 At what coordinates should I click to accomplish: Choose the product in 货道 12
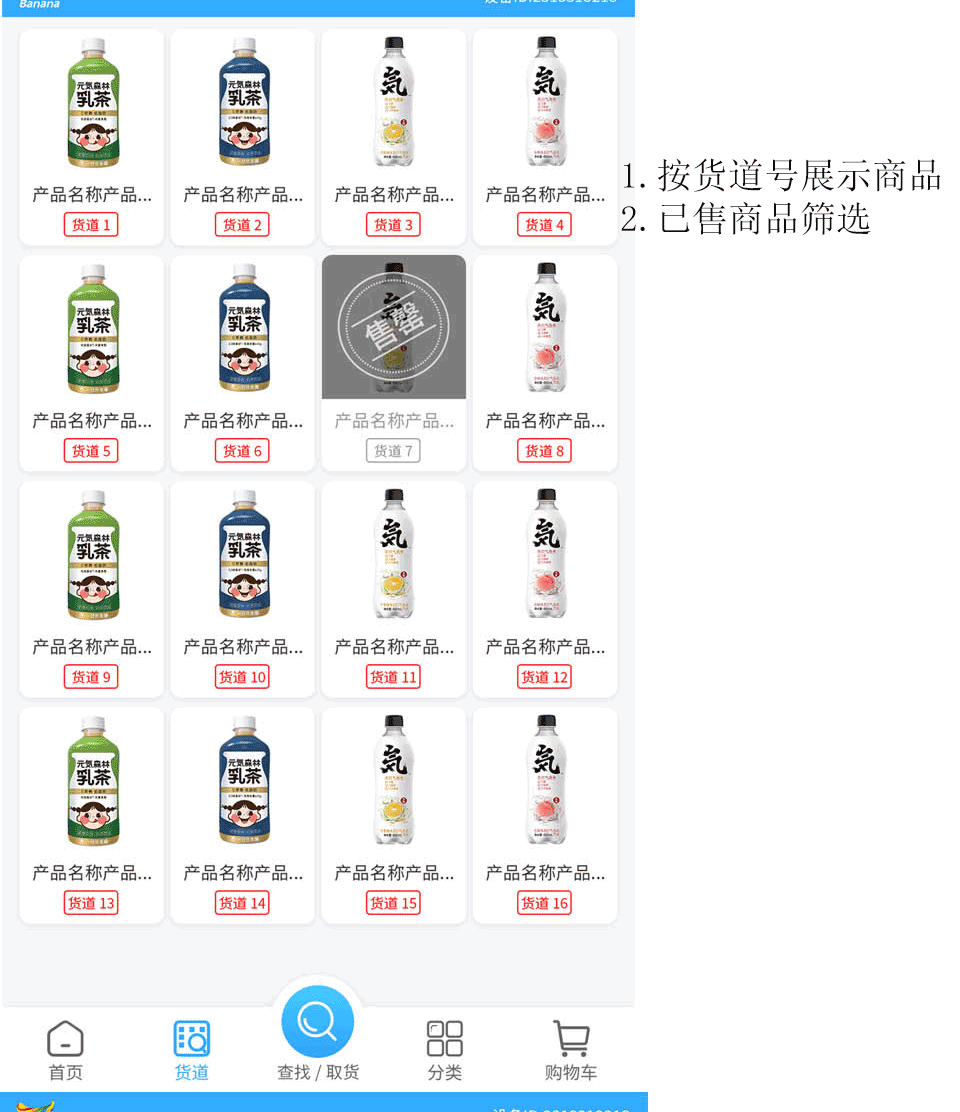click(545, 562)
